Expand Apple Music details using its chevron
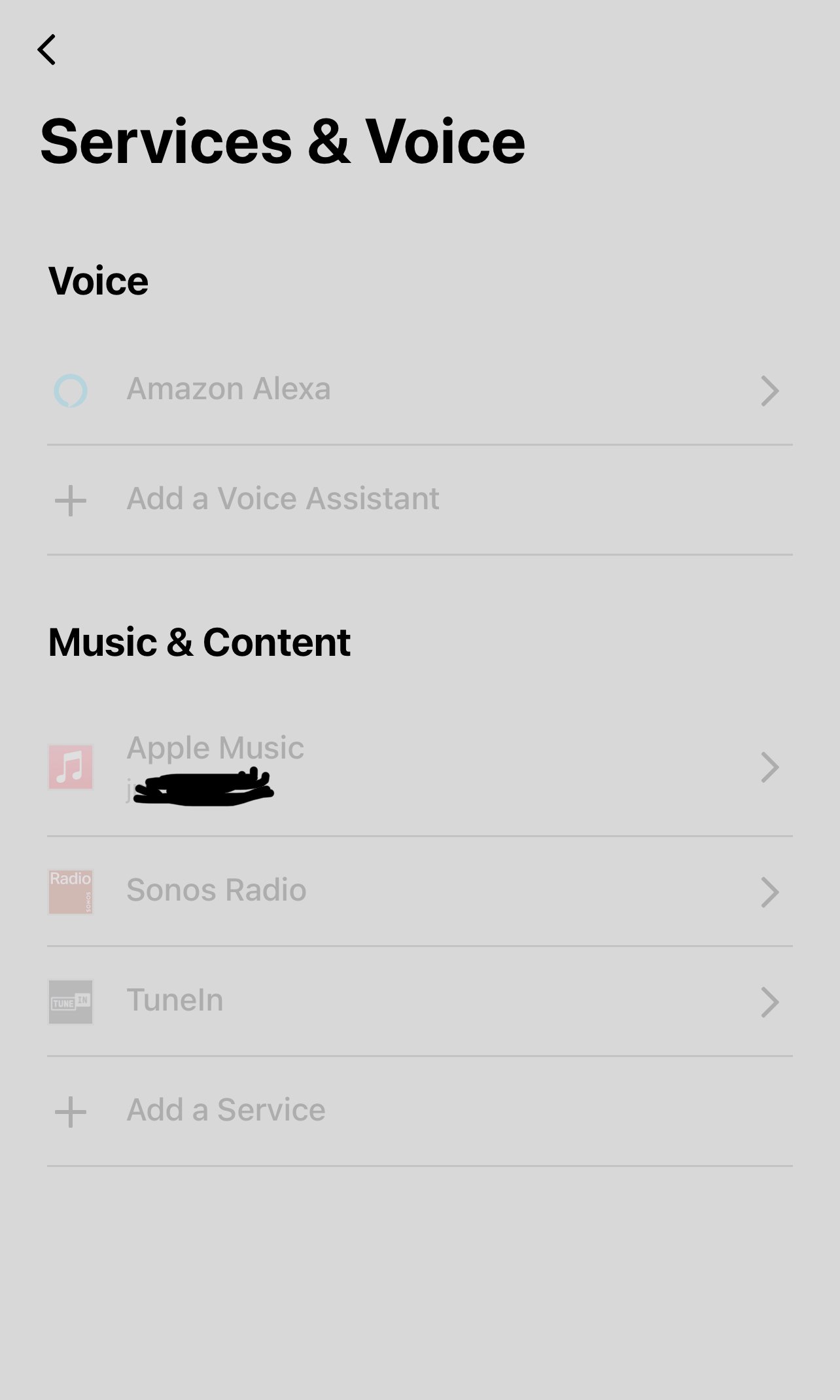 click(771, 767)
